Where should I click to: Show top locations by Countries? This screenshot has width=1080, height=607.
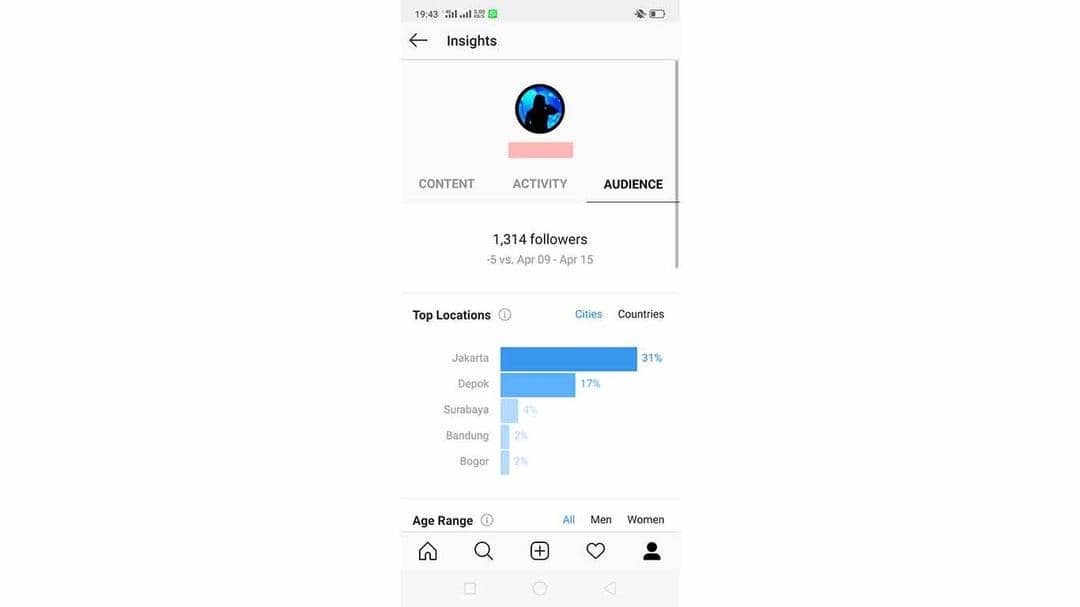[640, 314]
